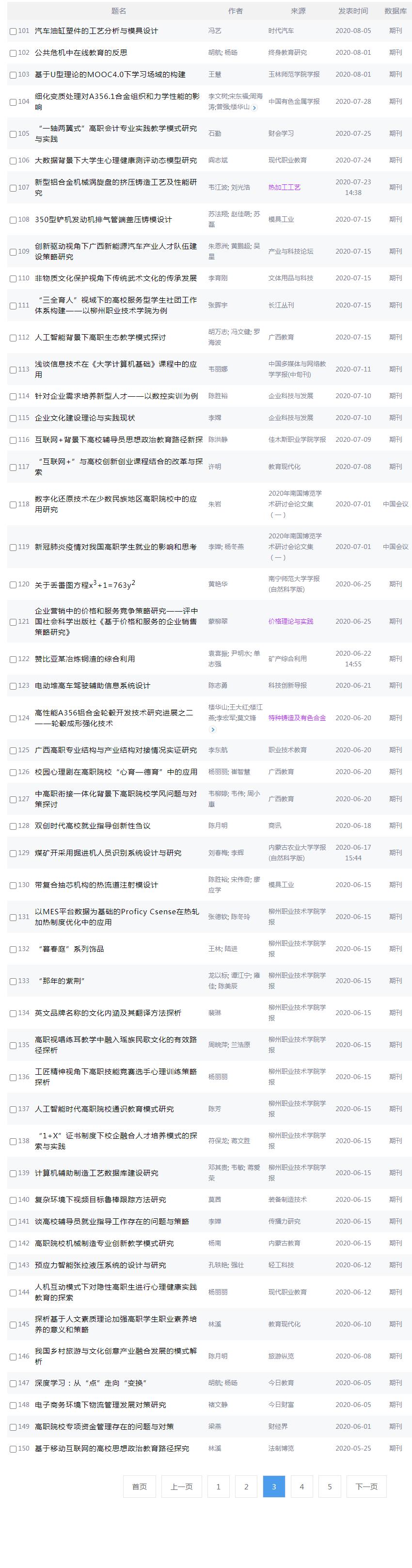Tick the checkbox for item 120

click(13, 584)
